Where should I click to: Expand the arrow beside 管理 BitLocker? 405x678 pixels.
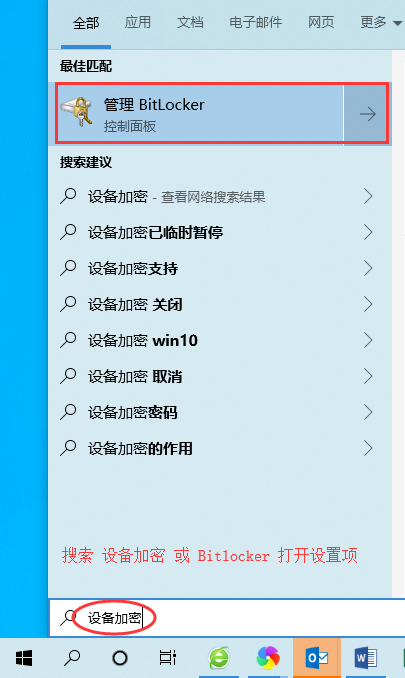(x=367, y=114)
